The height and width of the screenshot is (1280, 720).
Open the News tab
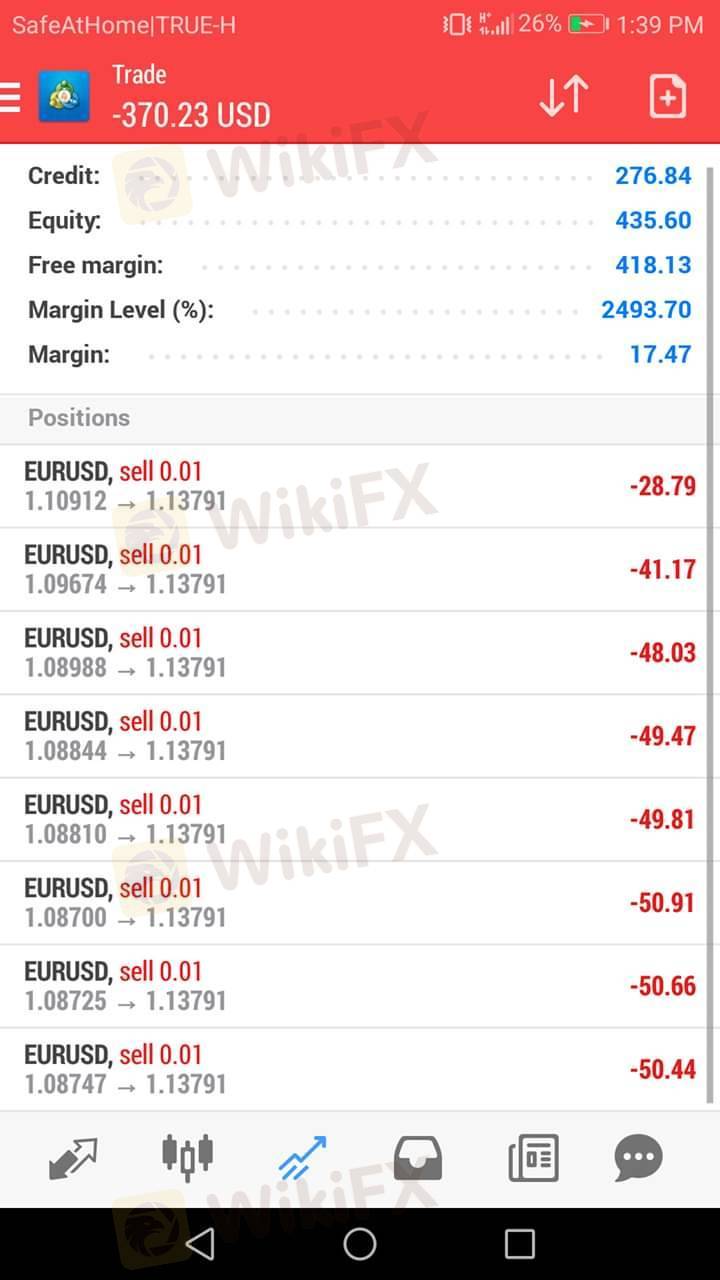(533, 1158)
